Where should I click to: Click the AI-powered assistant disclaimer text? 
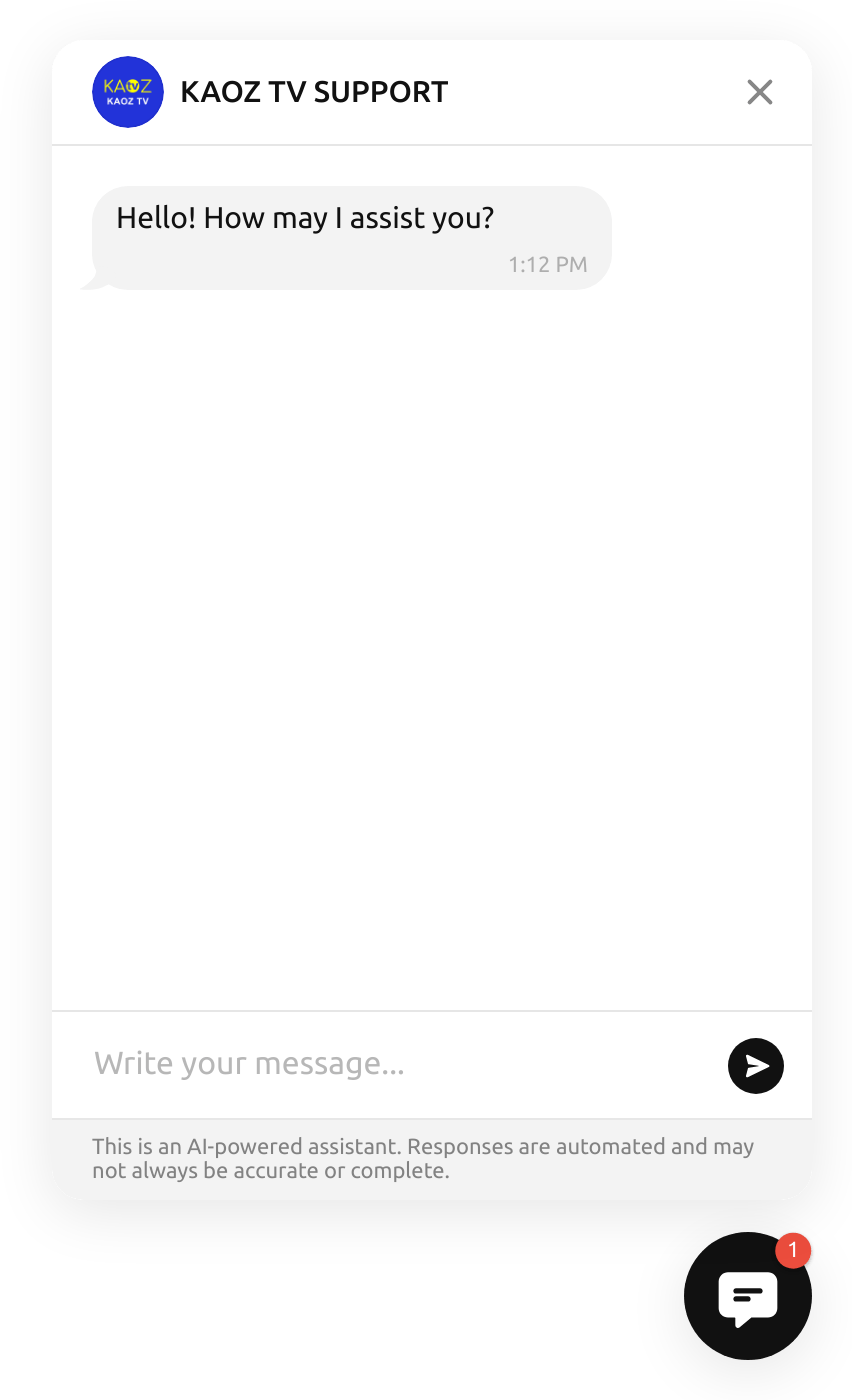[423, 1158]
